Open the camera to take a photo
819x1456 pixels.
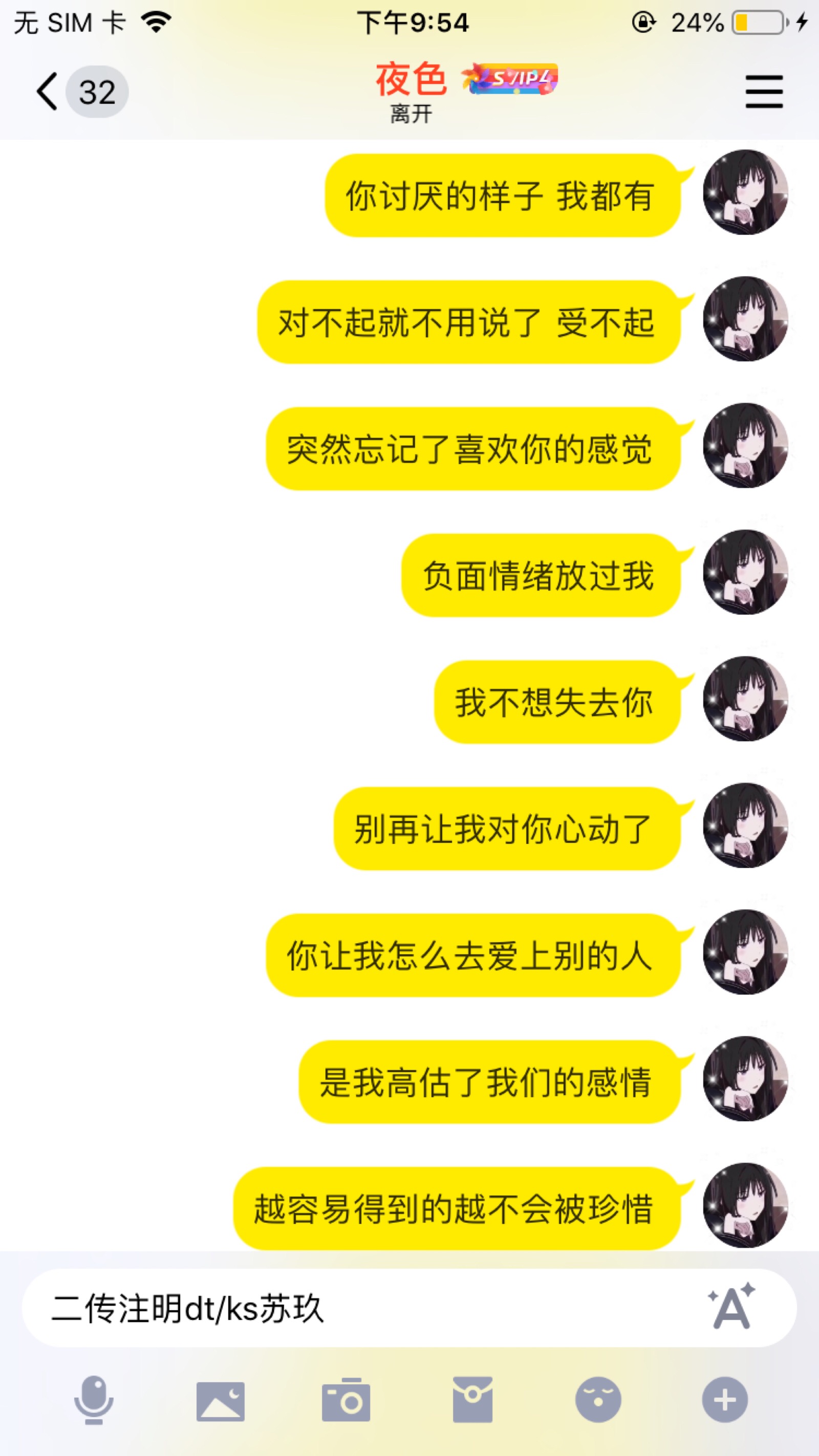click(346, 1401)
